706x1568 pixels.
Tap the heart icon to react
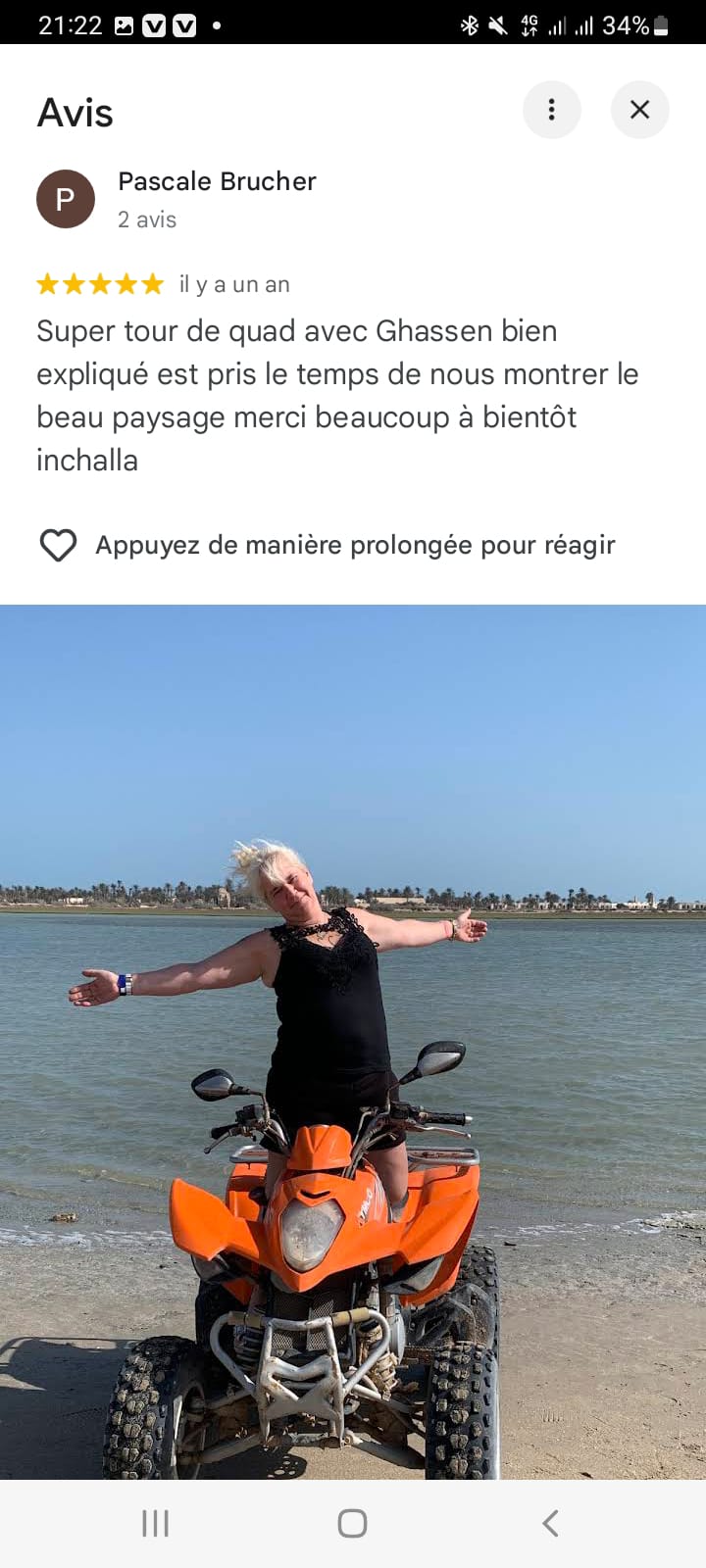point(58,545)
